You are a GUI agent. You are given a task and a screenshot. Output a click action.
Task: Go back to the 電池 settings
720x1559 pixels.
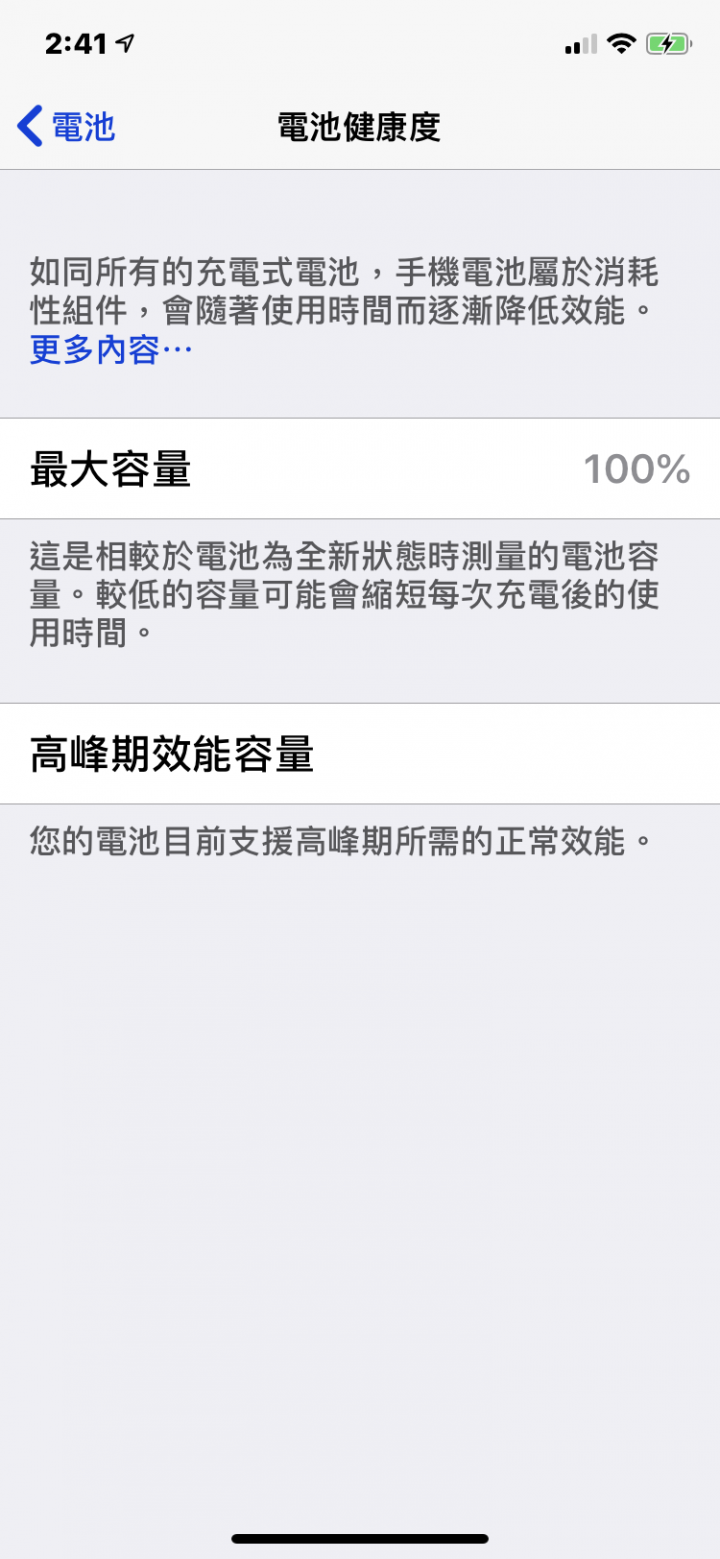pyautogui.click(x=66, y=127)
